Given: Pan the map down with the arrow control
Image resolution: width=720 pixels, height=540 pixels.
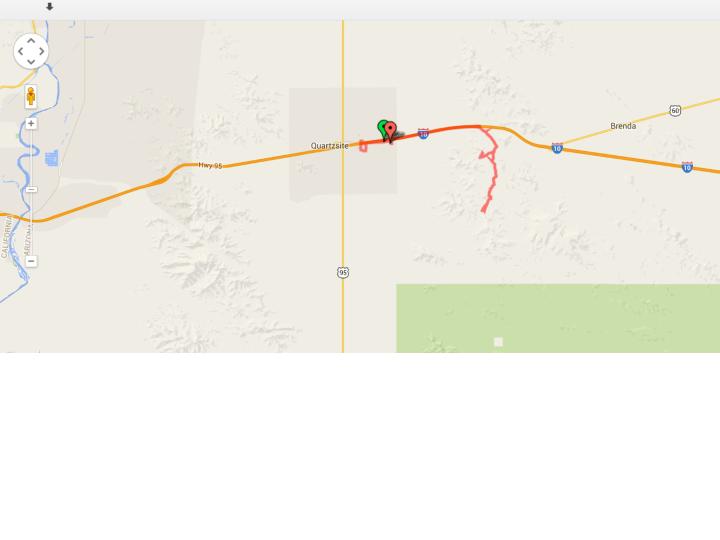Looking at the screenshot, I should coord(31,61).
